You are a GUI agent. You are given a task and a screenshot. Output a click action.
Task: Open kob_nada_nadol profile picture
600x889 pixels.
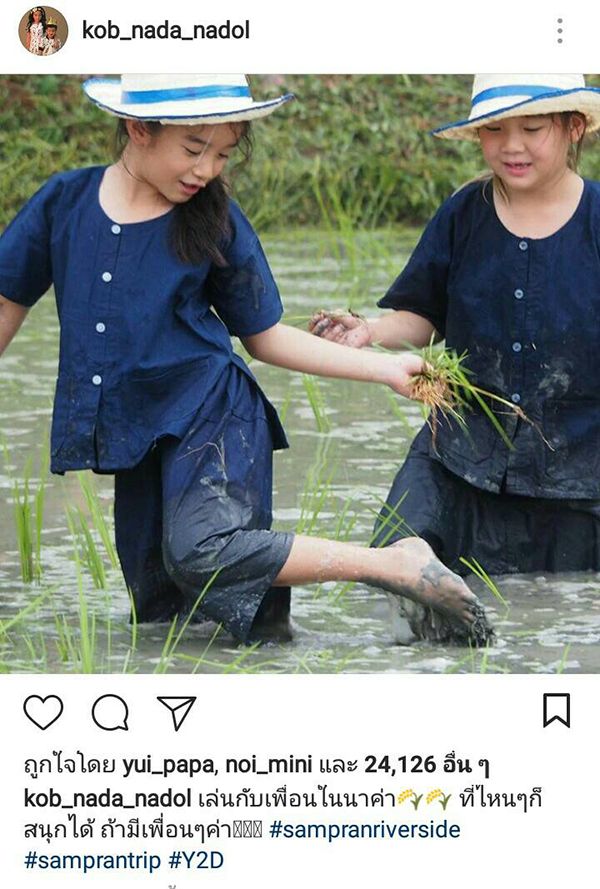point(43,31)
